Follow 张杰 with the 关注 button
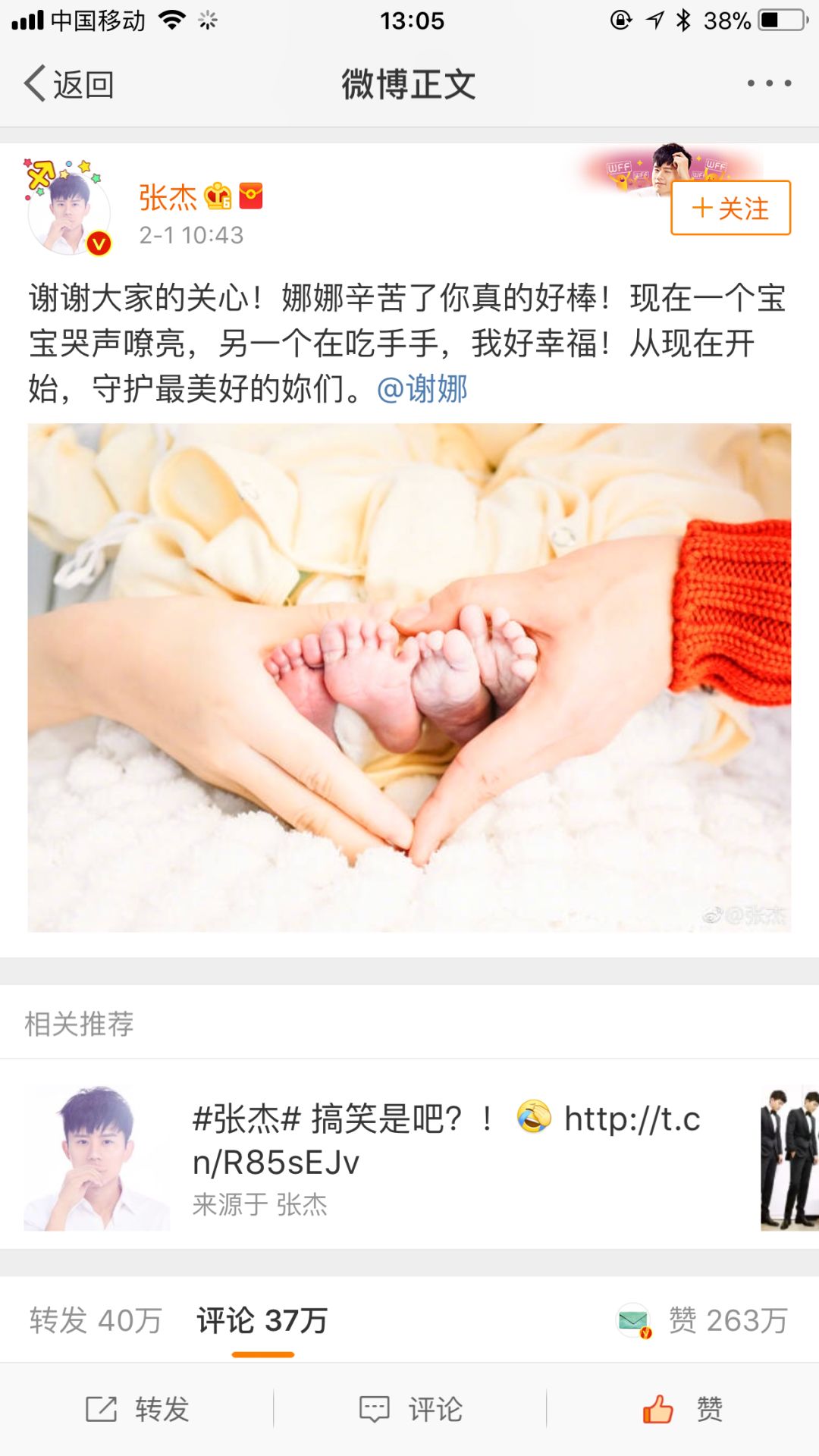This screenshot has width=819, height=1456. coord(730,208)
